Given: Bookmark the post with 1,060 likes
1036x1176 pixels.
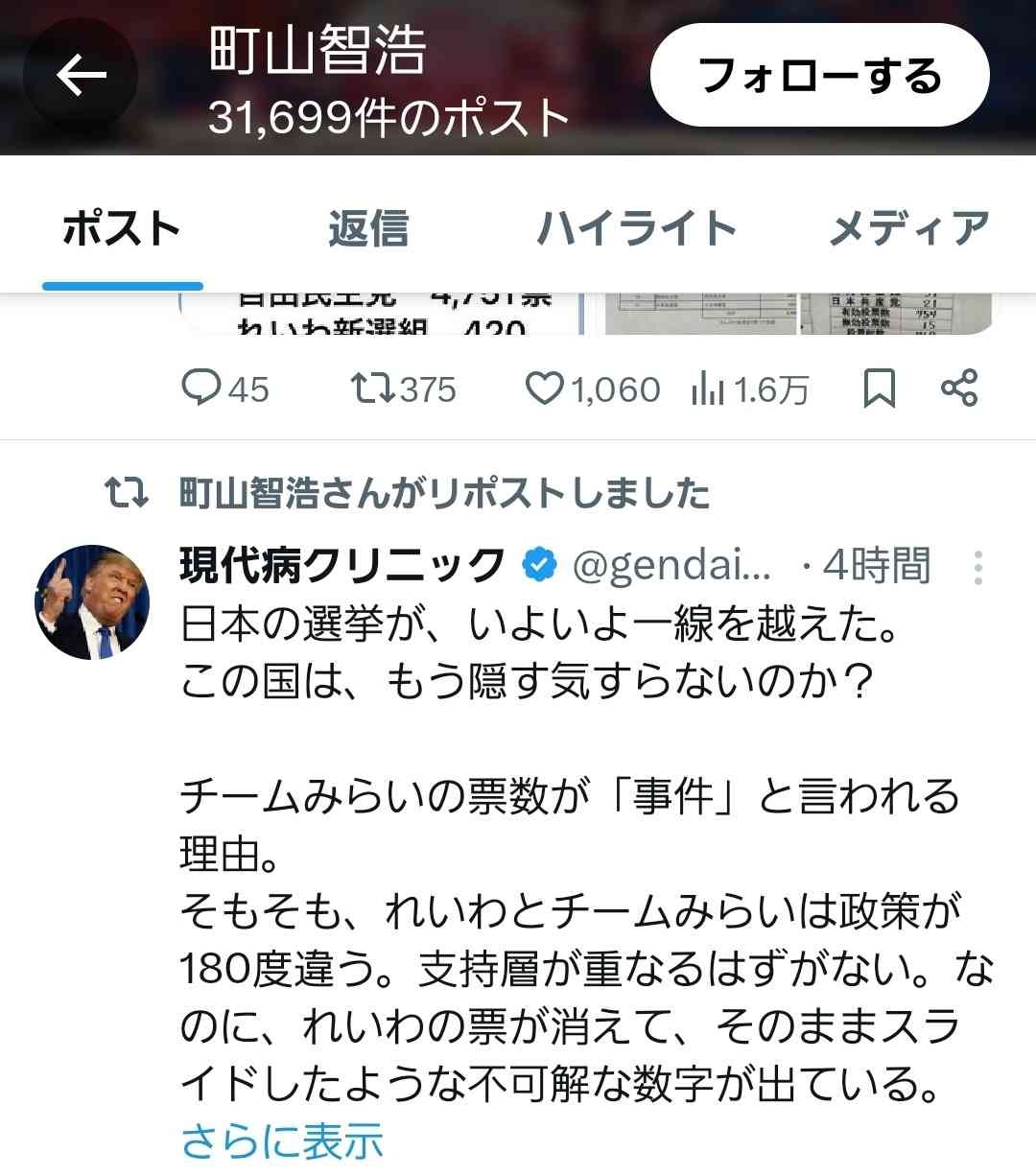Looking at the screenshot, I should point(880,388).
